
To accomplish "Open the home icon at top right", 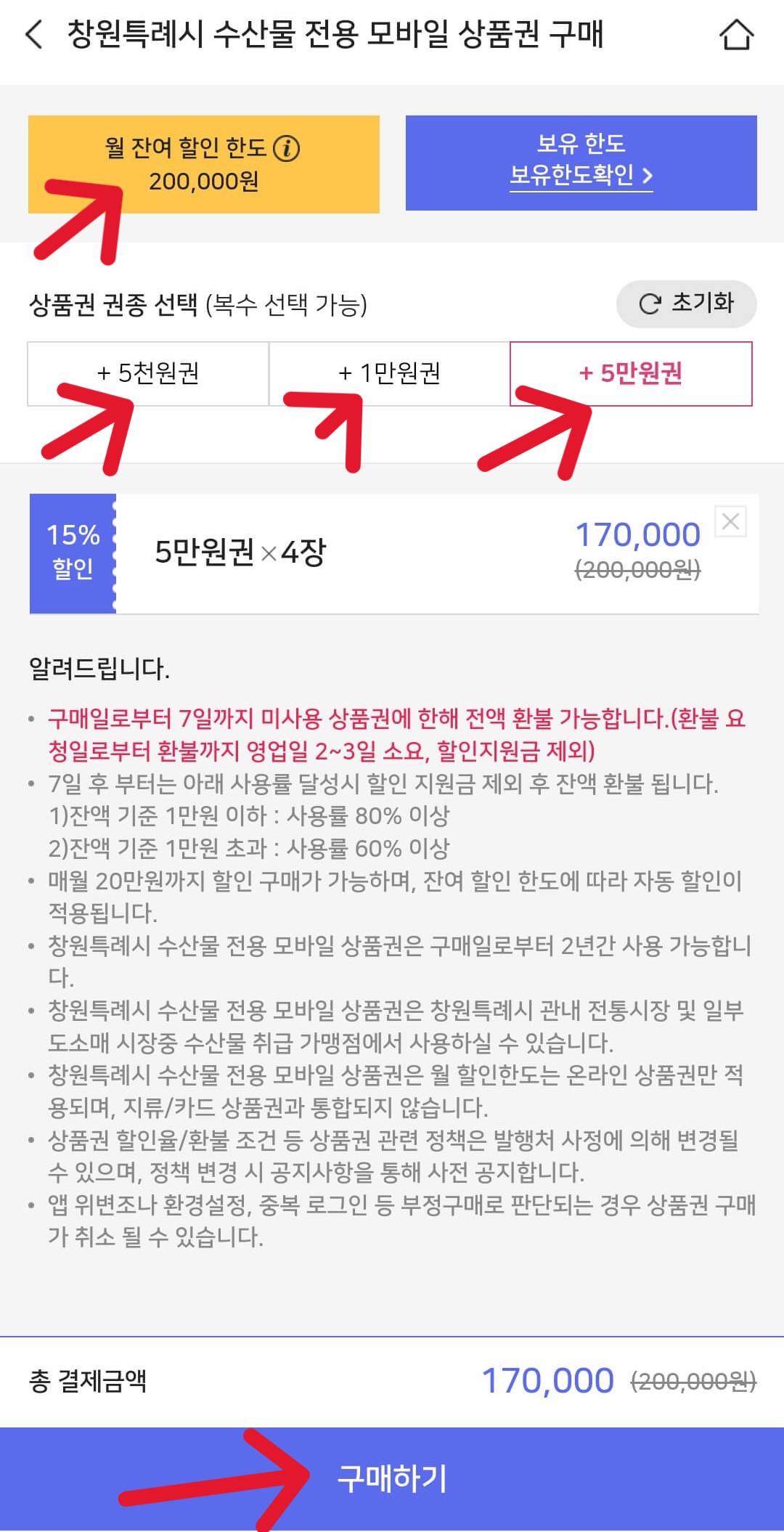I will click(736, 34).
